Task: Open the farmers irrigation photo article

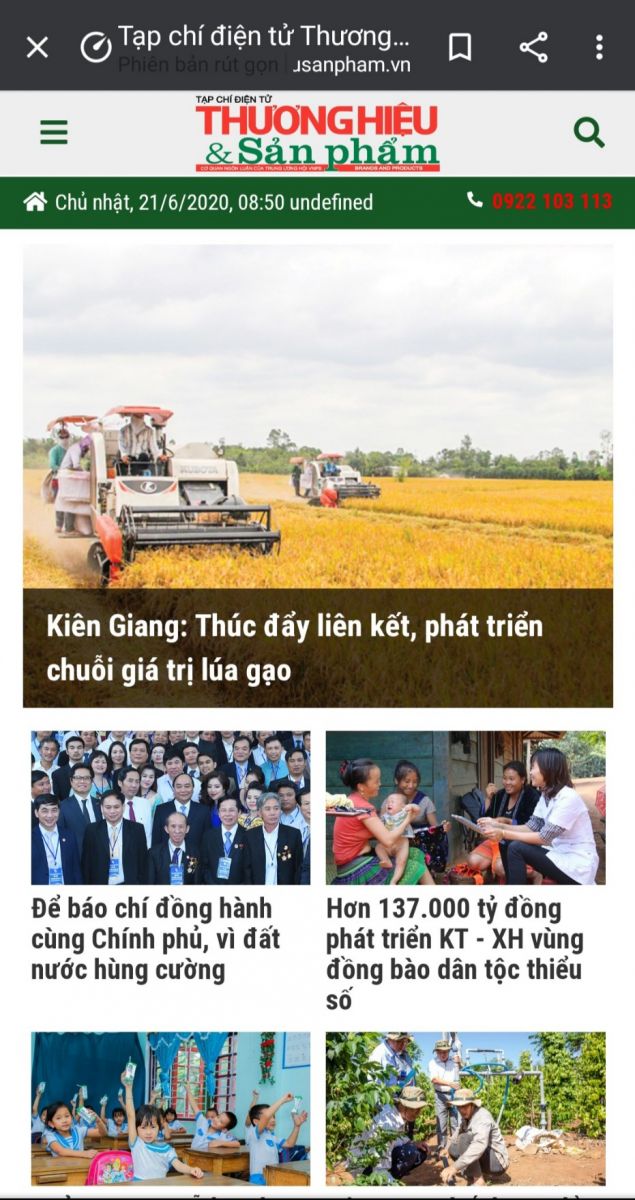Action: 465,1108
